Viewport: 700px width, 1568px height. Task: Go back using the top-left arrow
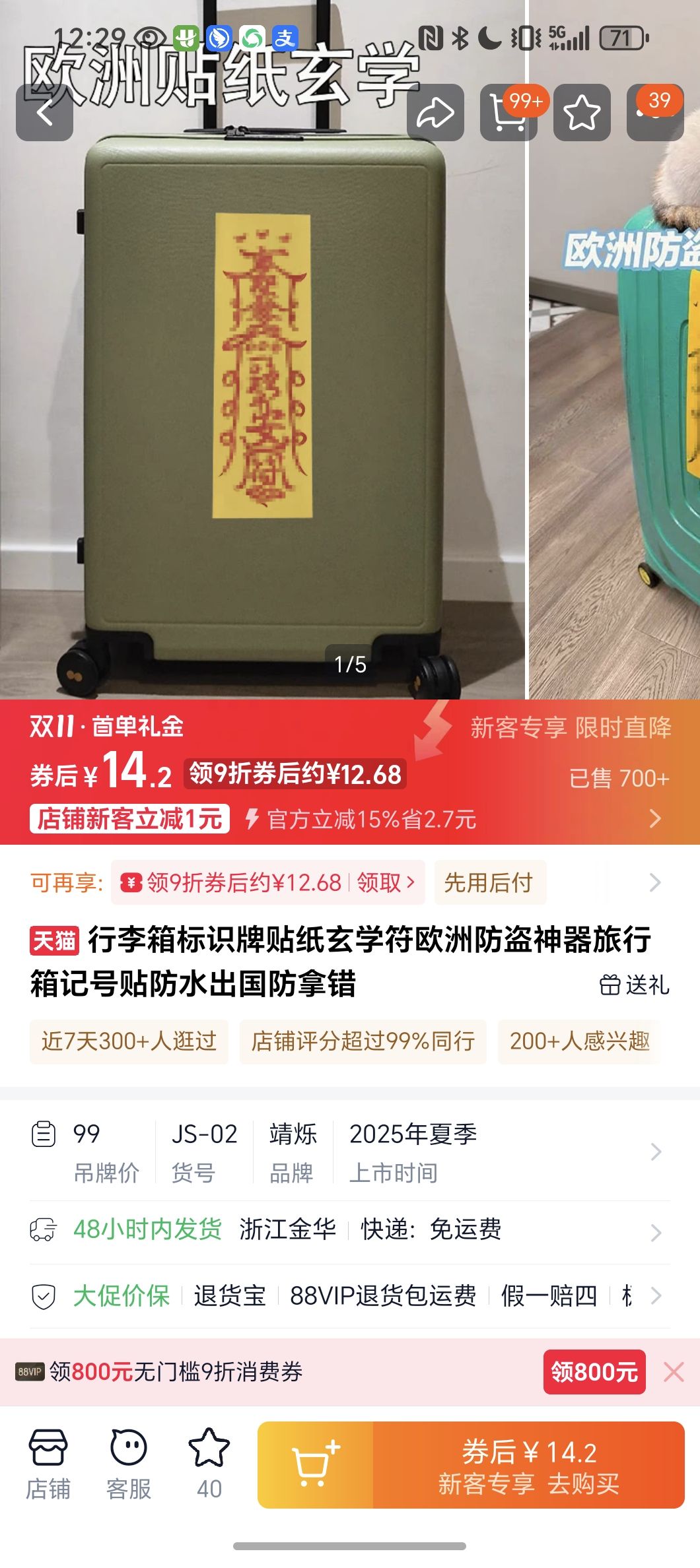pos(44,113)
